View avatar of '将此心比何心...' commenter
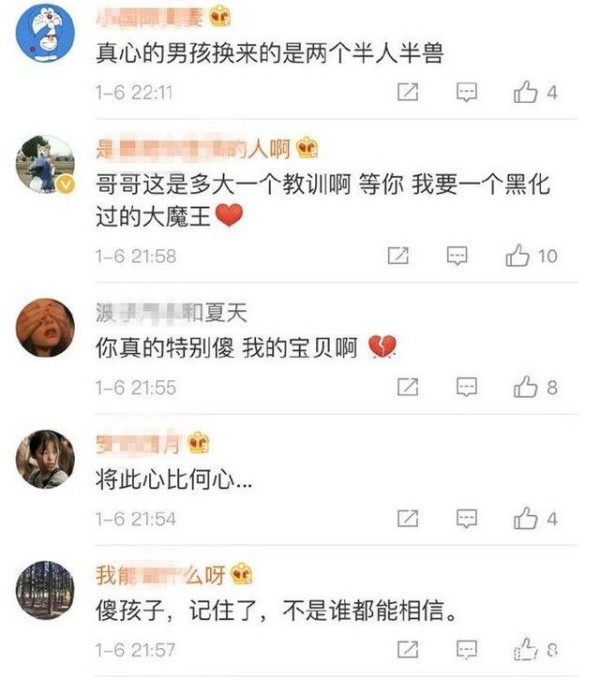 46,459
